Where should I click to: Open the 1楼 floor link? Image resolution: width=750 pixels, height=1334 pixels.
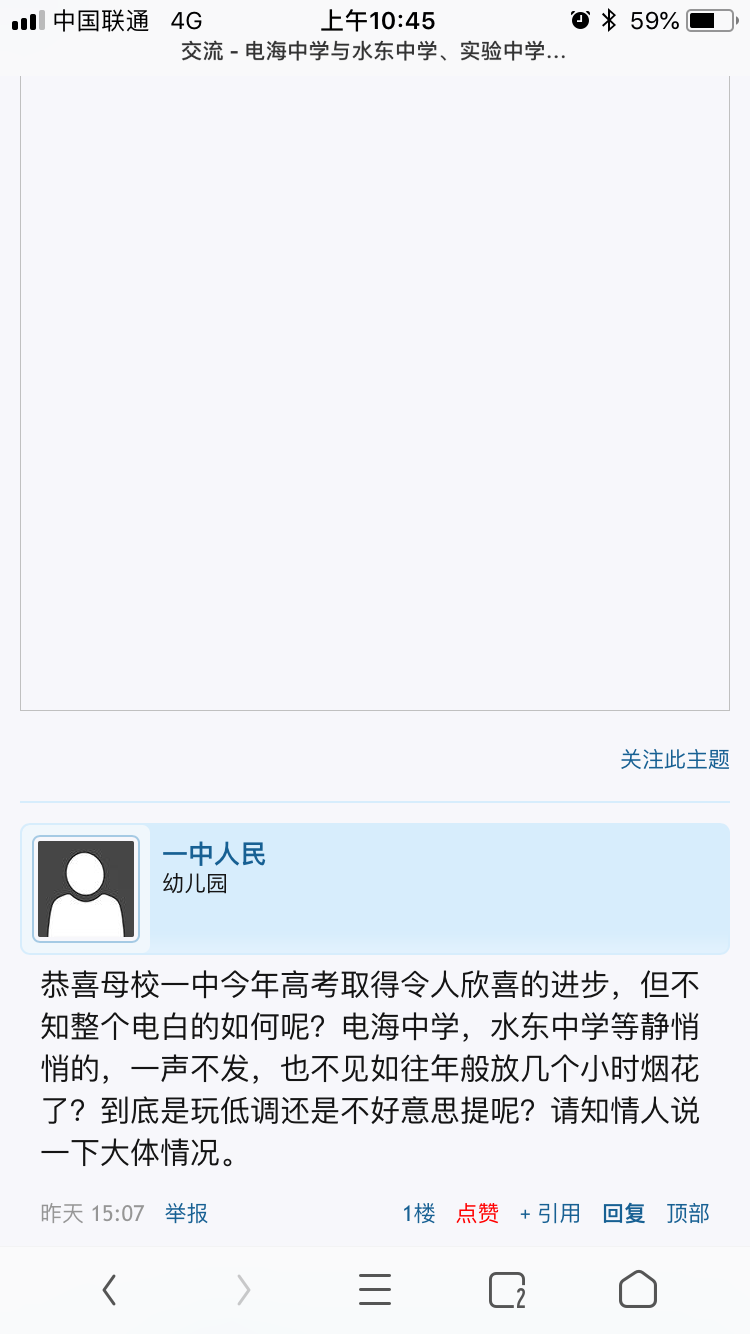[419, 1213]
